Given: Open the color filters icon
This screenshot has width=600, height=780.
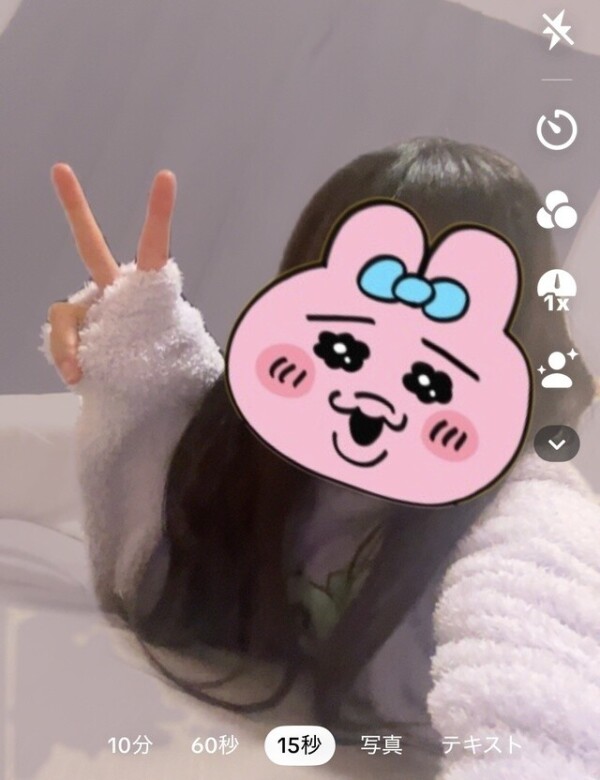Looking at the screenshot, I should coord(556,211).
